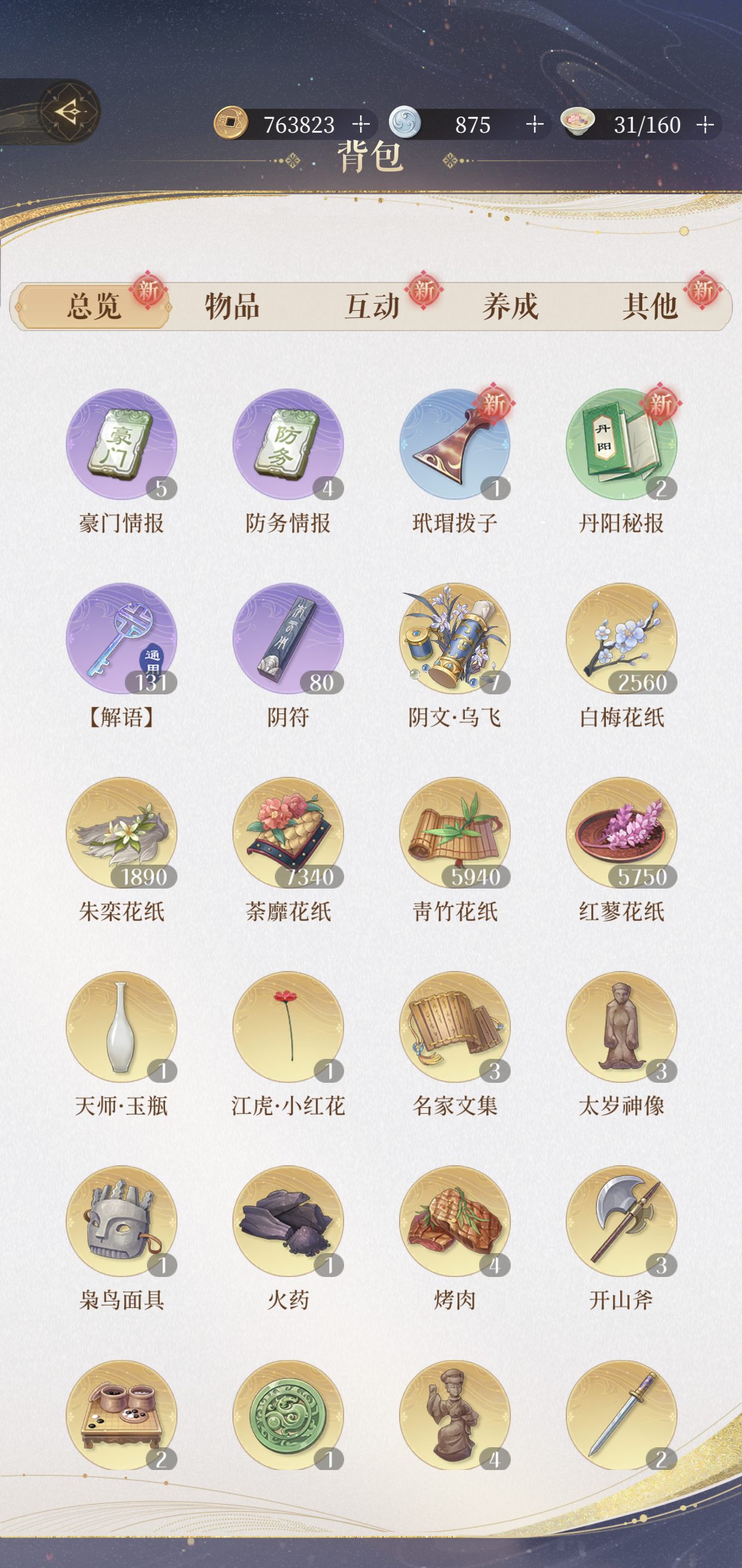Add more jade currency
This screenshot has height=1568, width=742.
tap(535, 125)
